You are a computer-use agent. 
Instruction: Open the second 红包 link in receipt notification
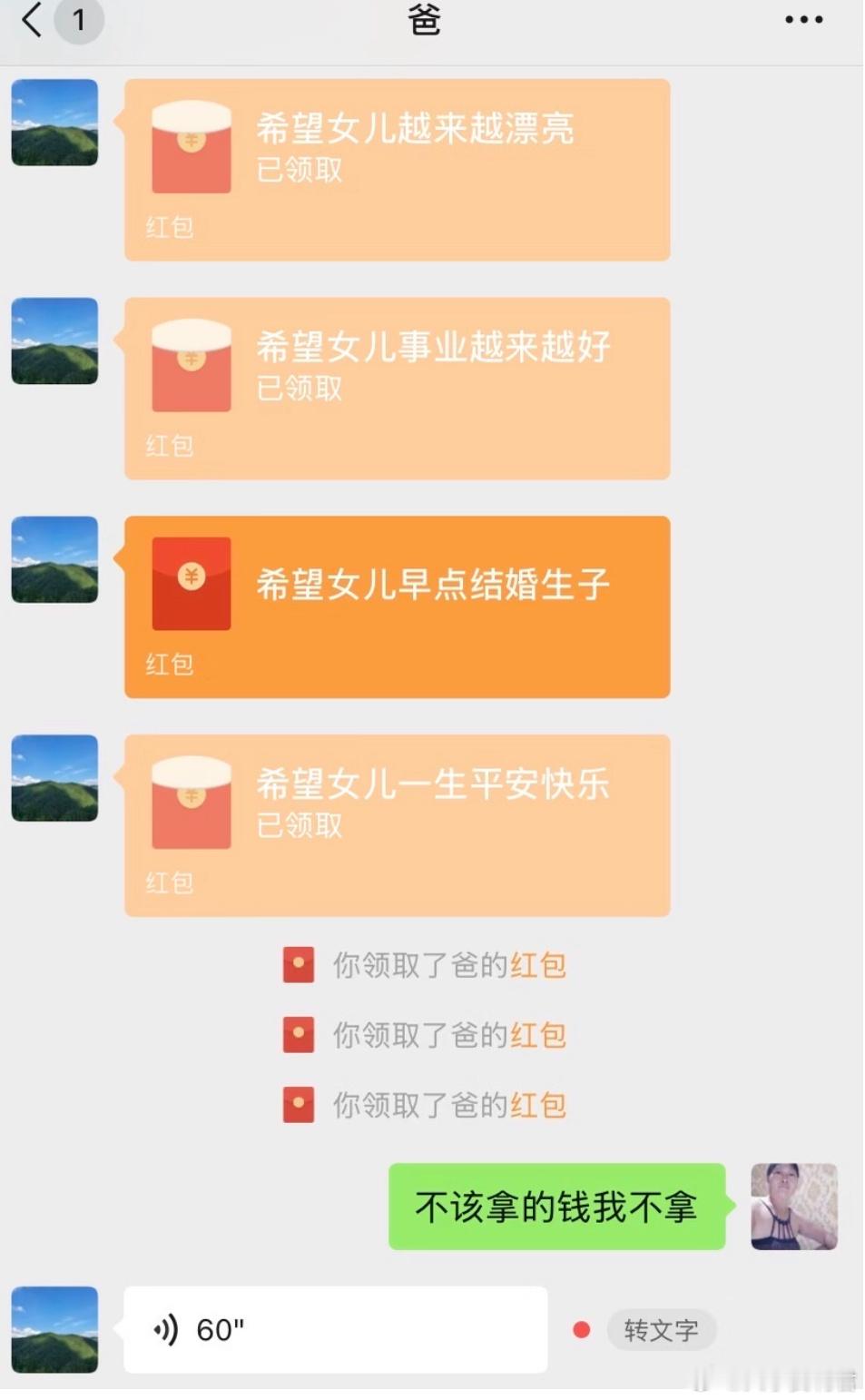(x=542, y=1035)
